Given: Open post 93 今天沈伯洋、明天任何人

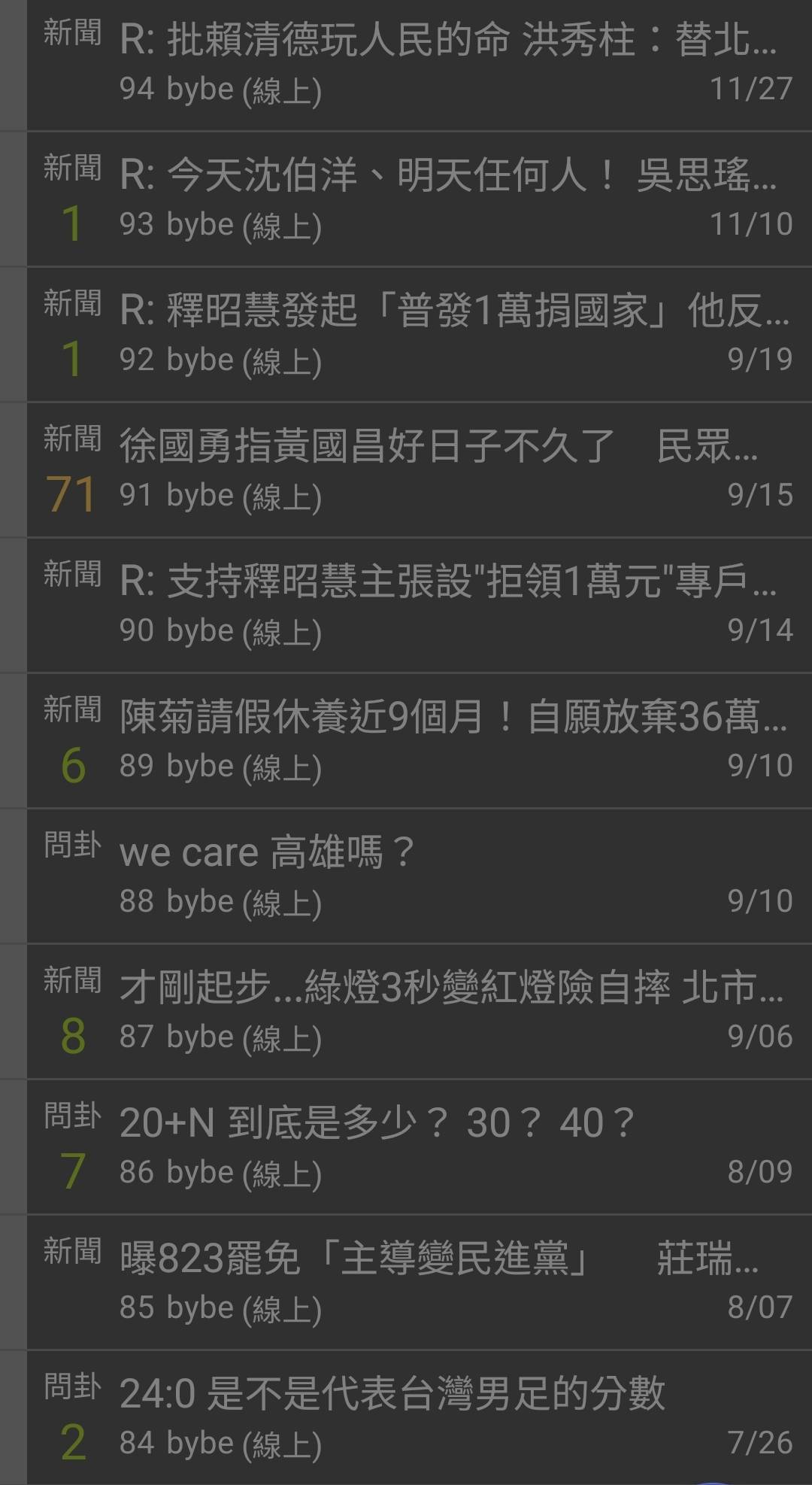Looking at the screenshot, I should pos(447,175).
